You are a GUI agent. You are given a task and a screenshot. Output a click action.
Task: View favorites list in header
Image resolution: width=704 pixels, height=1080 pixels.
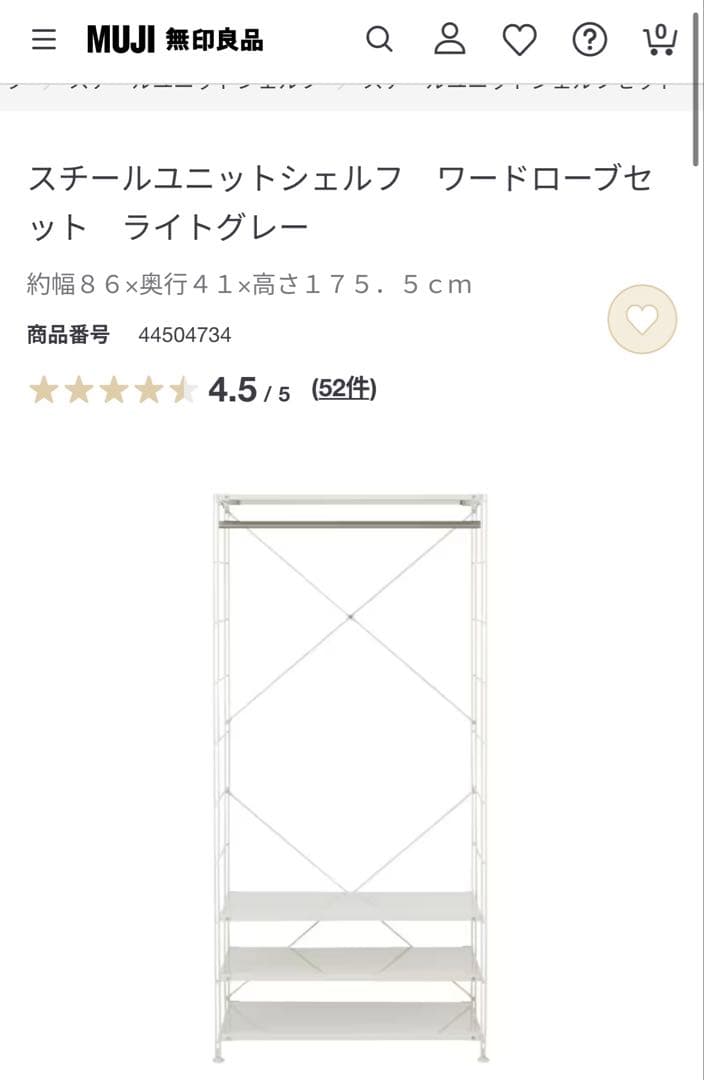pyautogui.click(x=519, y=40)
